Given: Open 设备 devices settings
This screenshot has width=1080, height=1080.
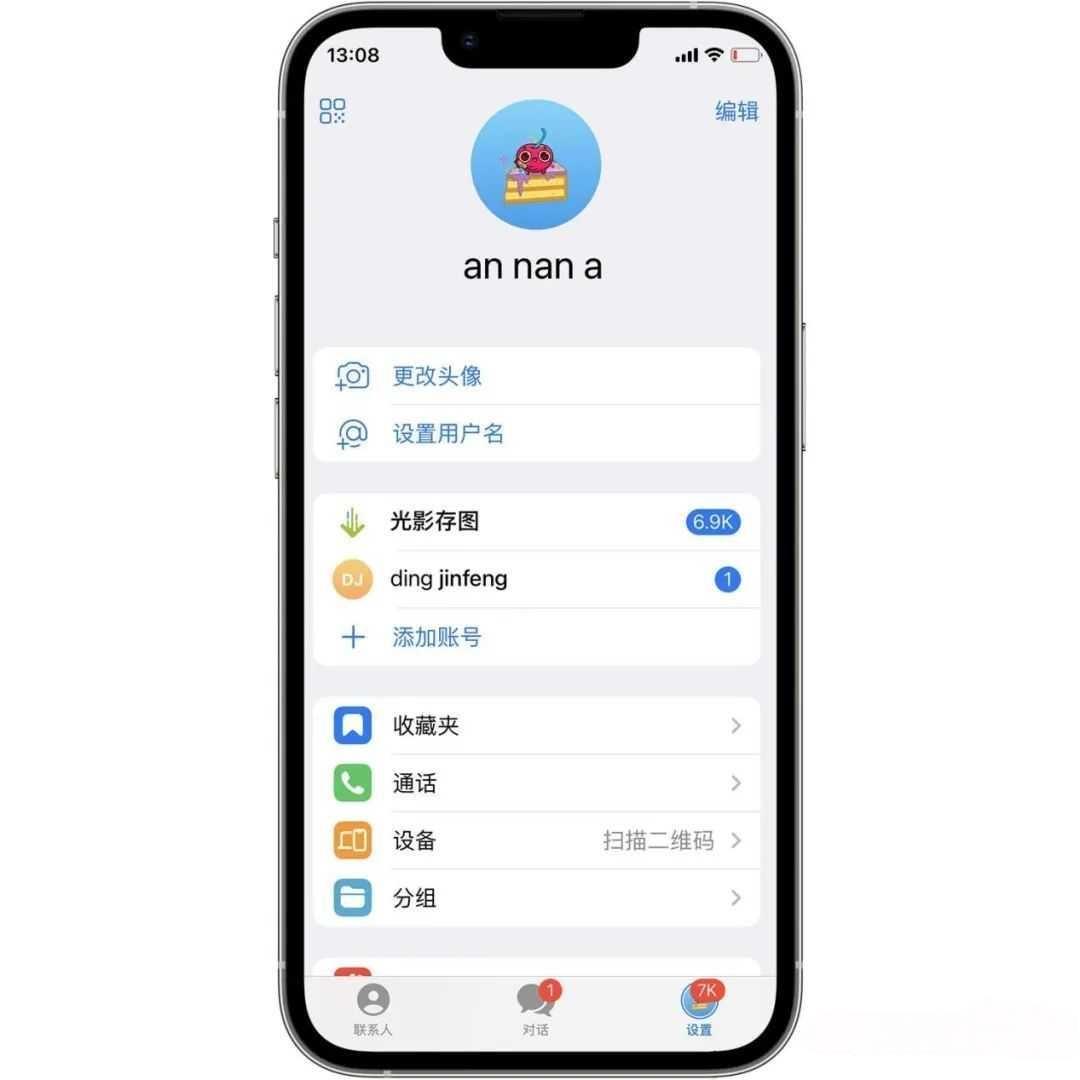Looking at the screenshot, I should tap(537, 841).
